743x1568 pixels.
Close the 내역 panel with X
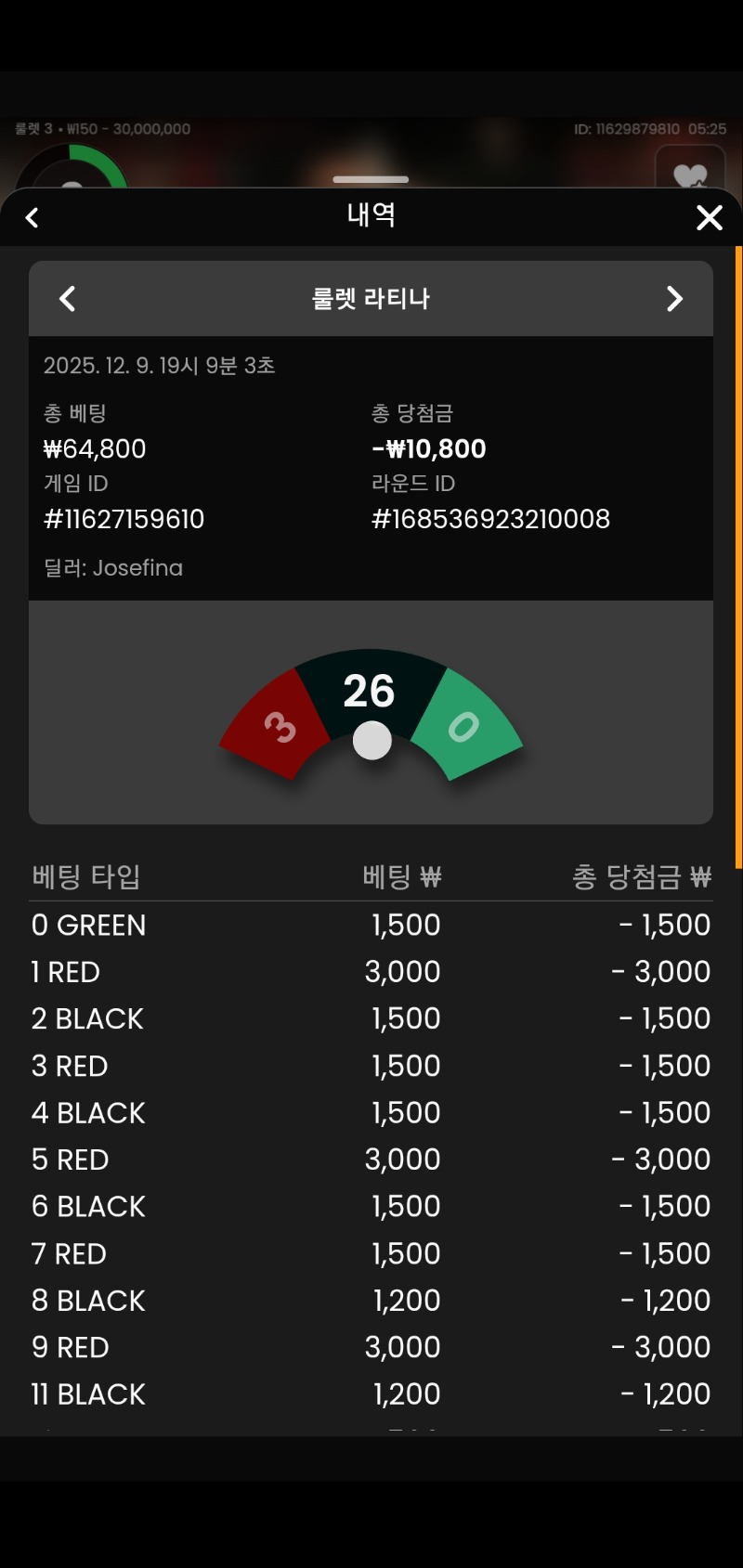[709, 218]
